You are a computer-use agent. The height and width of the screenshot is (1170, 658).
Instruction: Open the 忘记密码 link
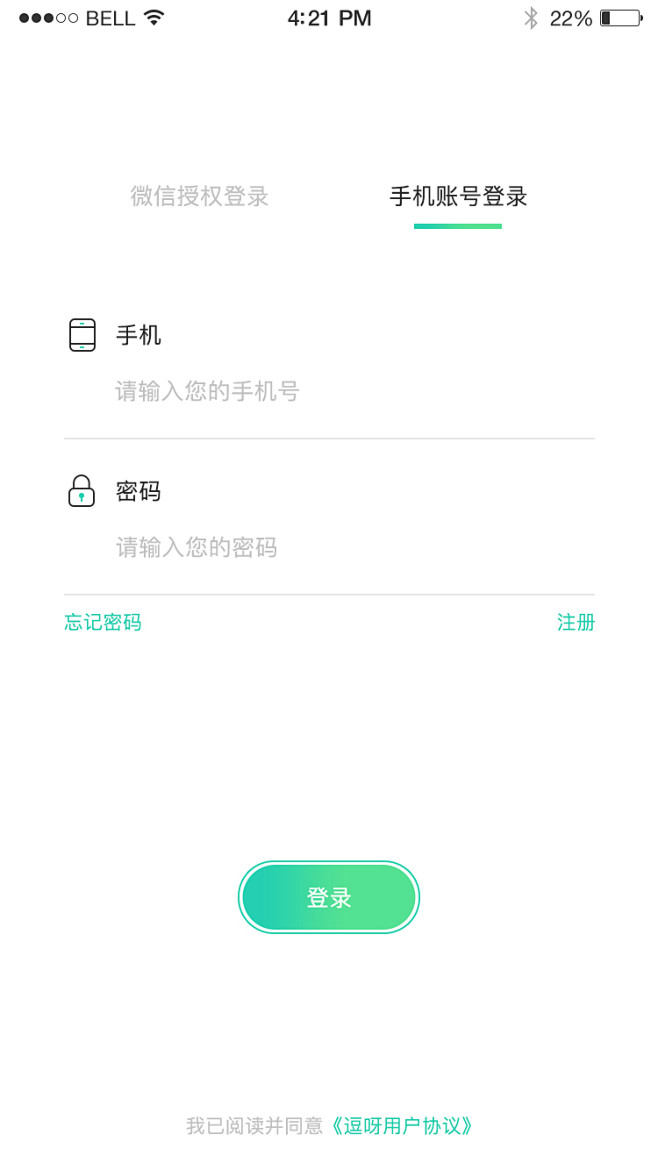point(103,622)
